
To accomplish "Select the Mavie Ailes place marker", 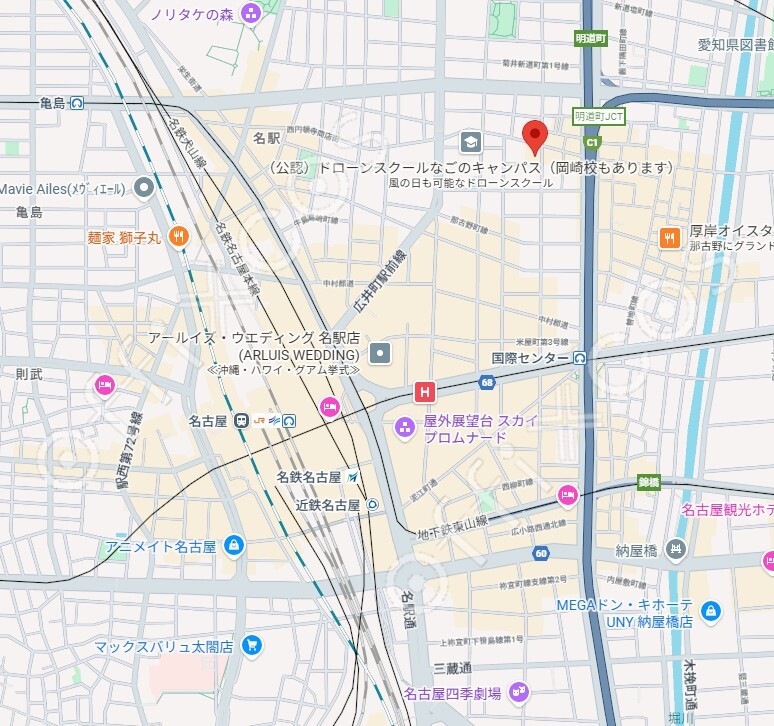I will pyautogui.click(x=145, y=187).
